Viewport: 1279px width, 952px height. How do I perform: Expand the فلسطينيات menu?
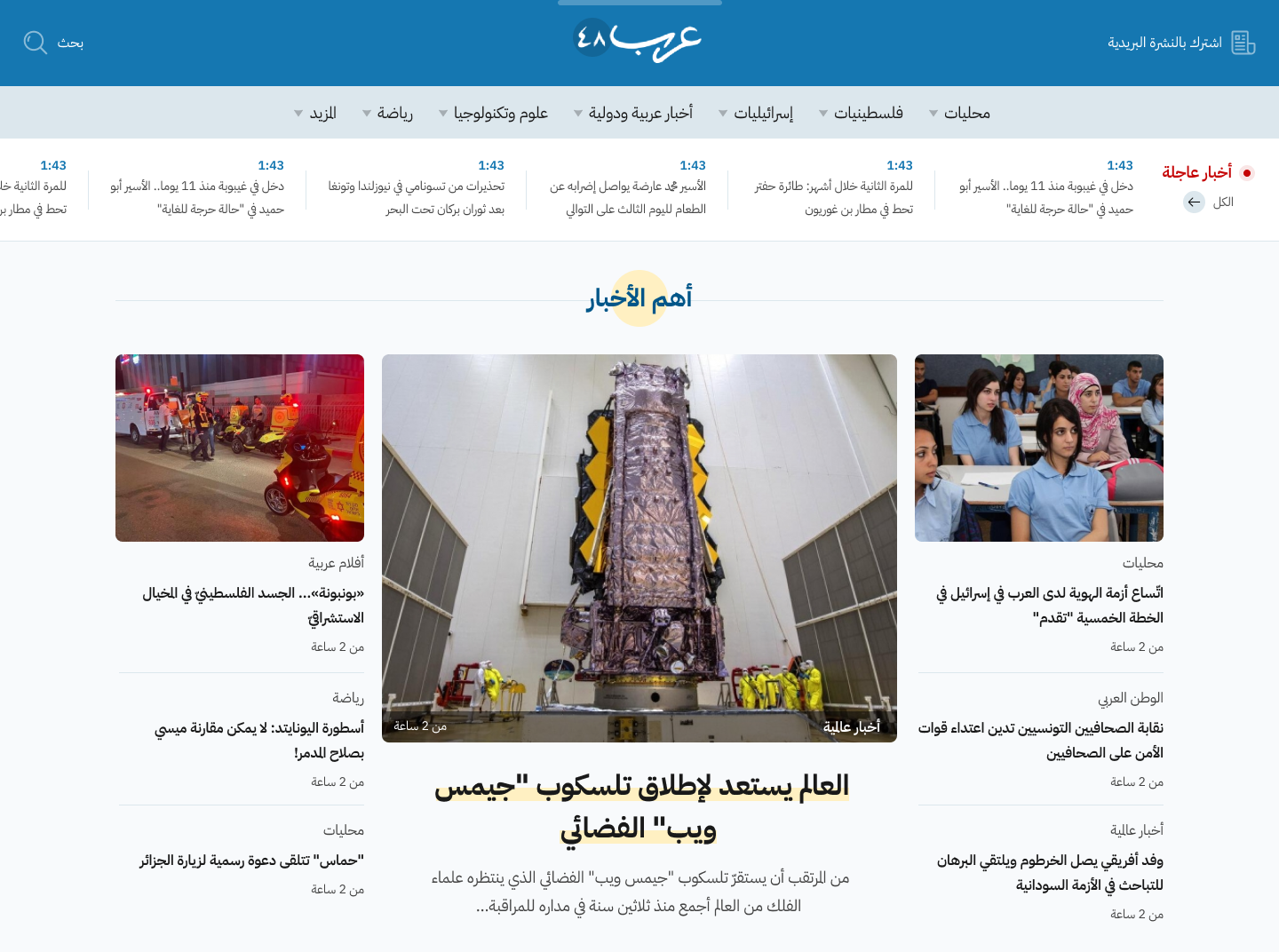coord(860,113)
